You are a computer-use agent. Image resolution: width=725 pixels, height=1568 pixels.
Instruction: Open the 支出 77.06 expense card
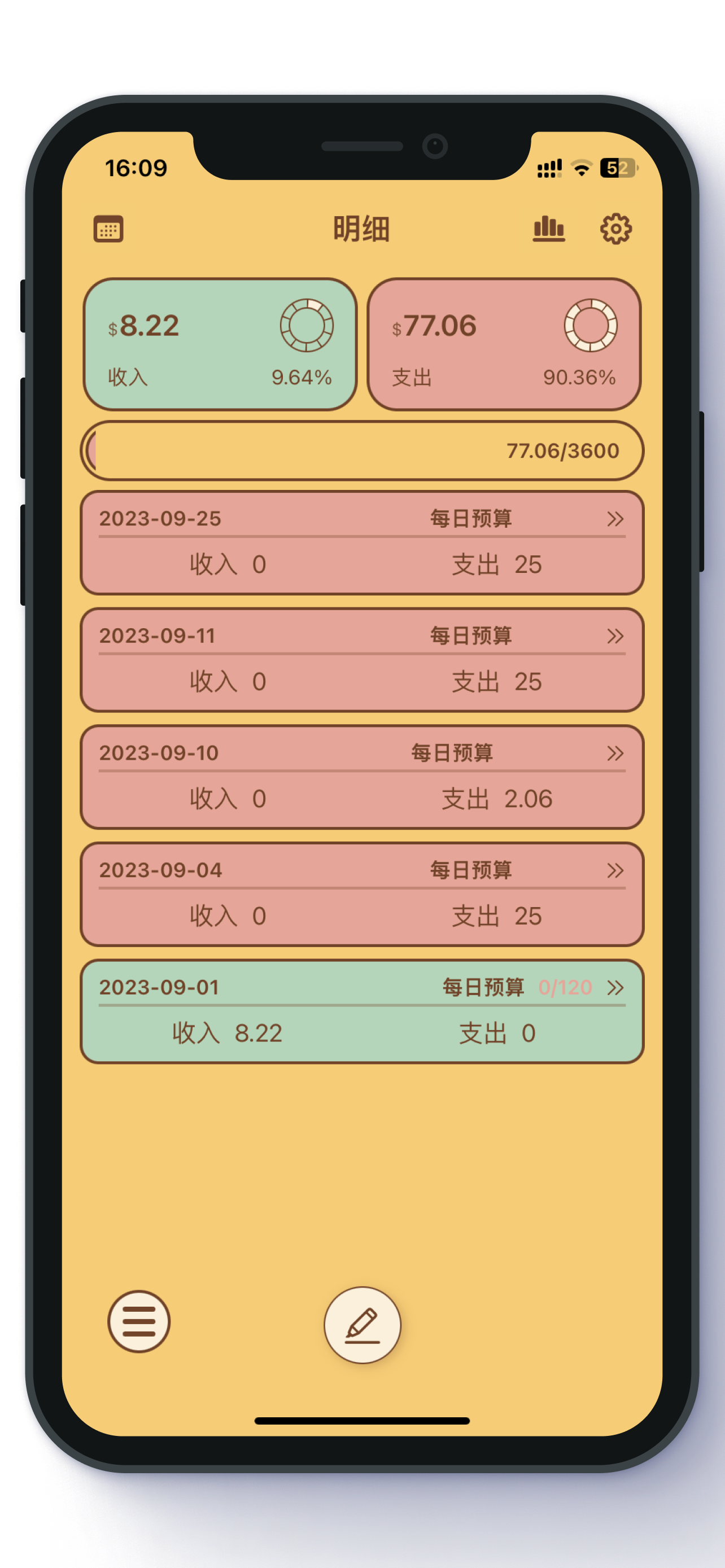tap(504, 344)
